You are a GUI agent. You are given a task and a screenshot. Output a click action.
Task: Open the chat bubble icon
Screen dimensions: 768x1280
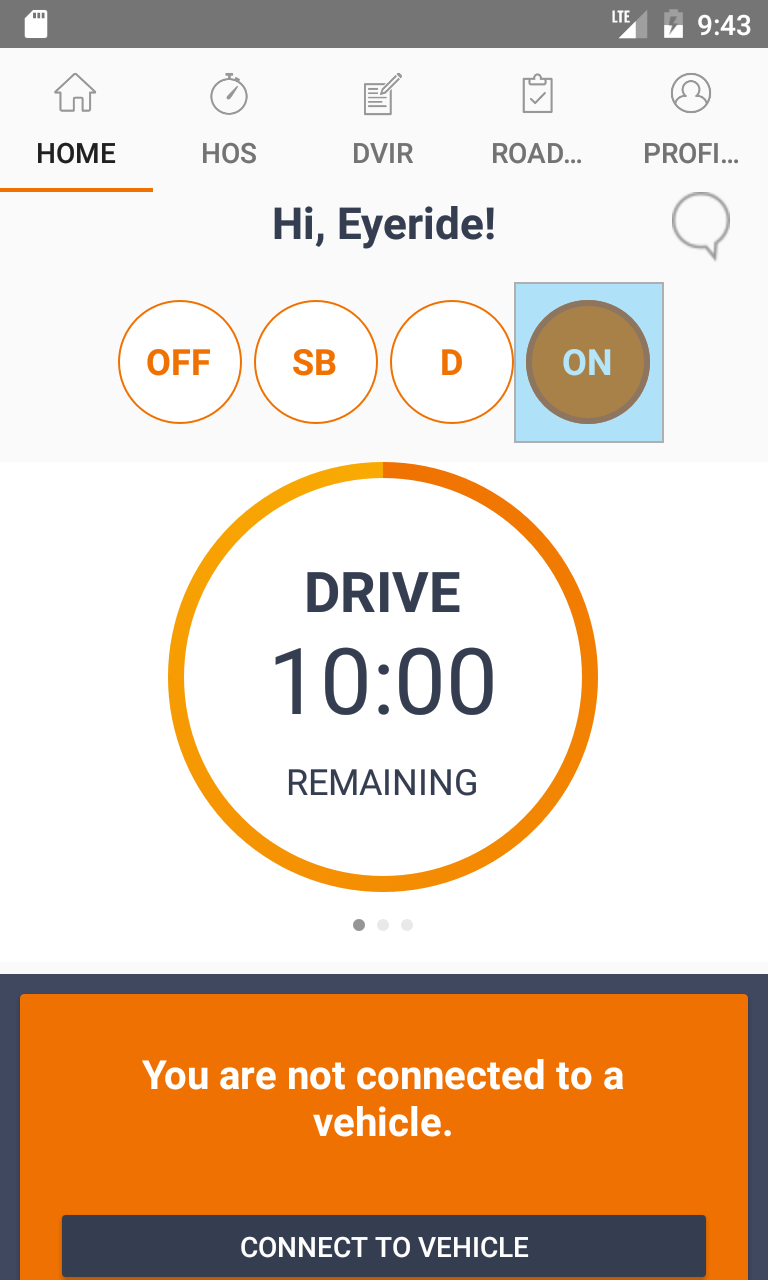coord(701,224)
